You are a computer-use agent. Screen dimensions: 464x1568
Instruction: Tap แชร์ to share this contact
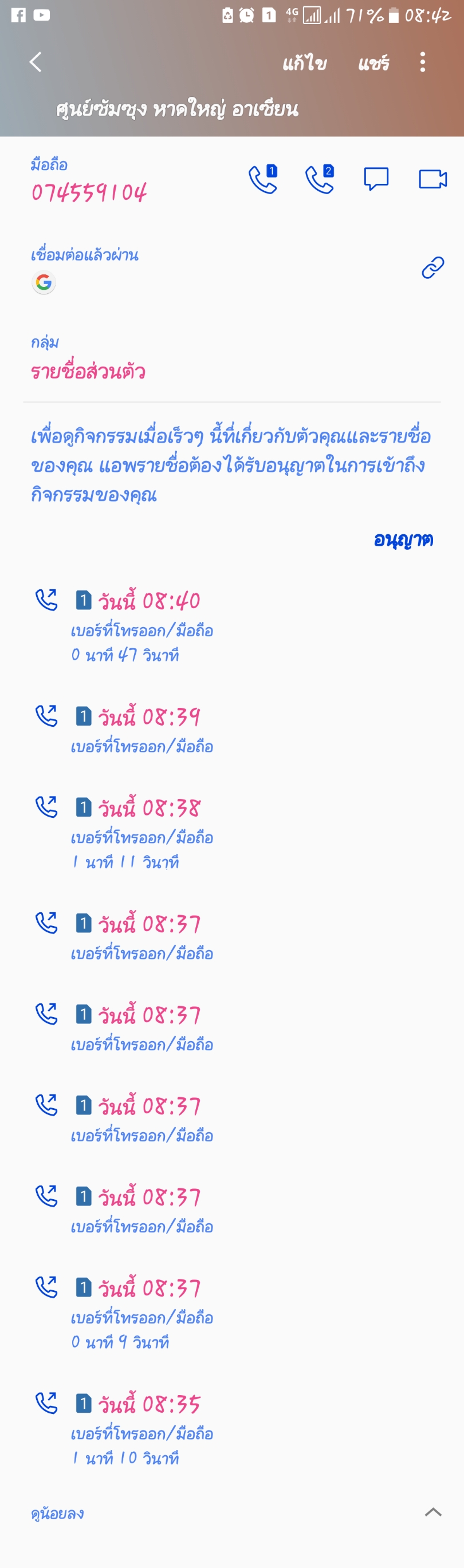373,62
